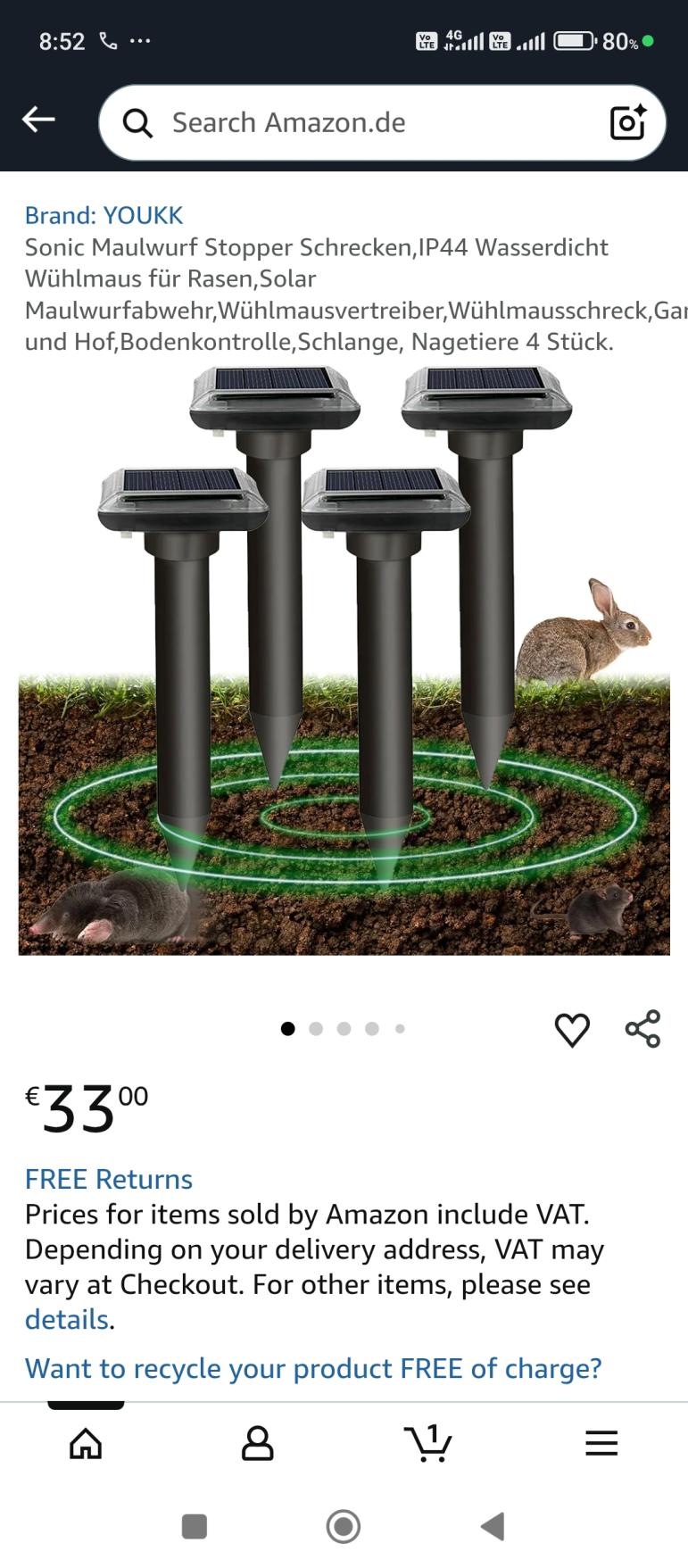688x1568 pixels.
Task: Open the account profile tab
Action: coord(258,1443)
